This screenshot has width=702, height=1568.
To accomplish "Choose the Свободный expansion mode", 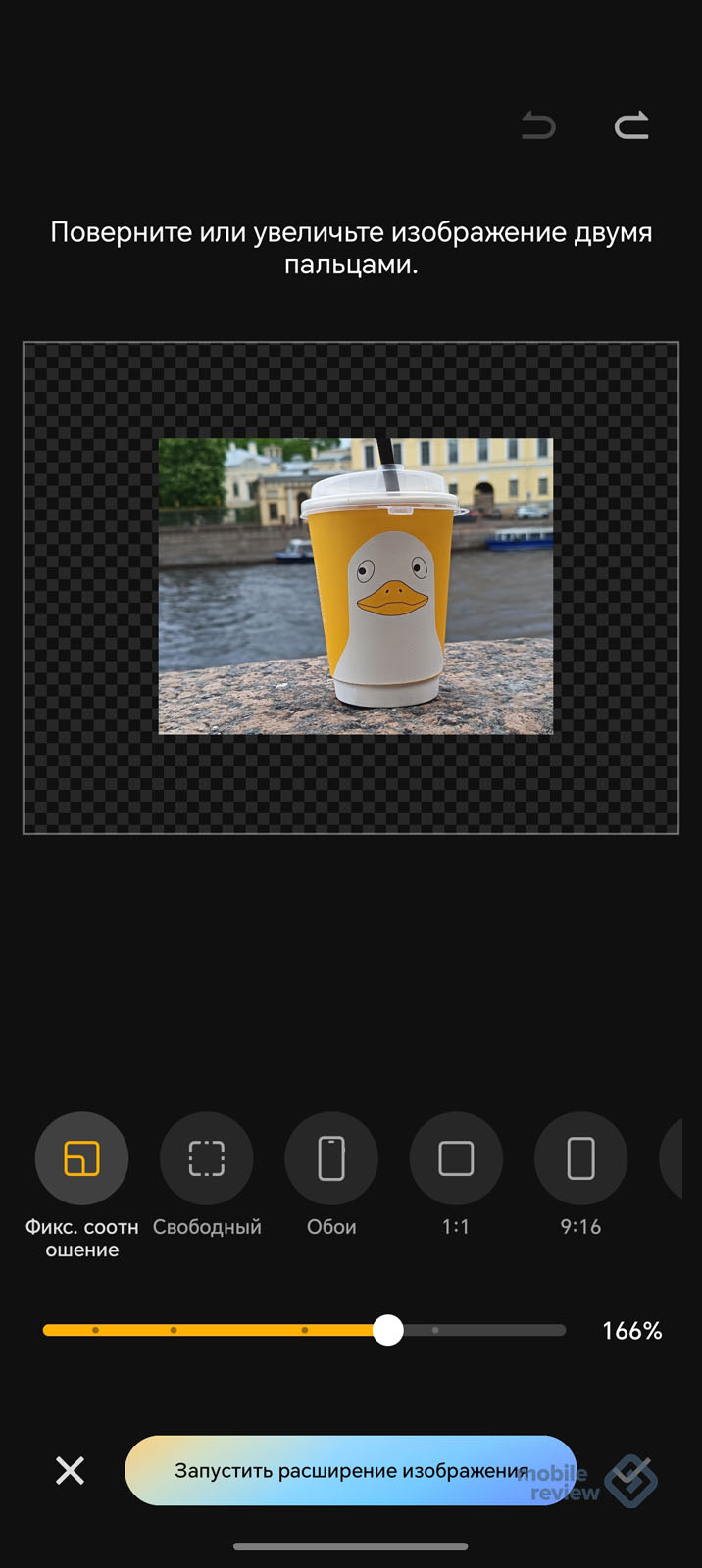I will coord(207,1158).
